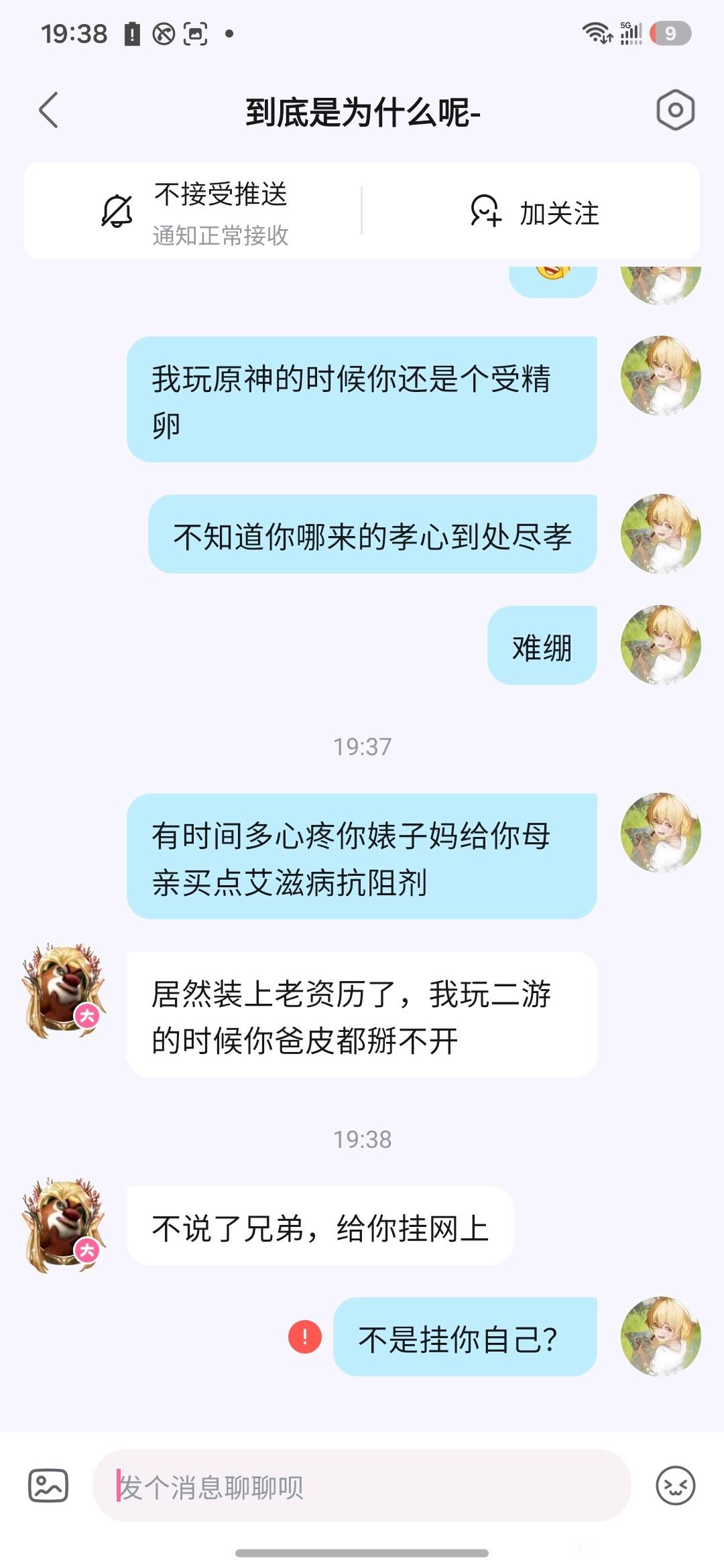Open the image picker icon
Image resolution: width=724 pixels, height=1568 pixels.
click(x=48, y=1486)
